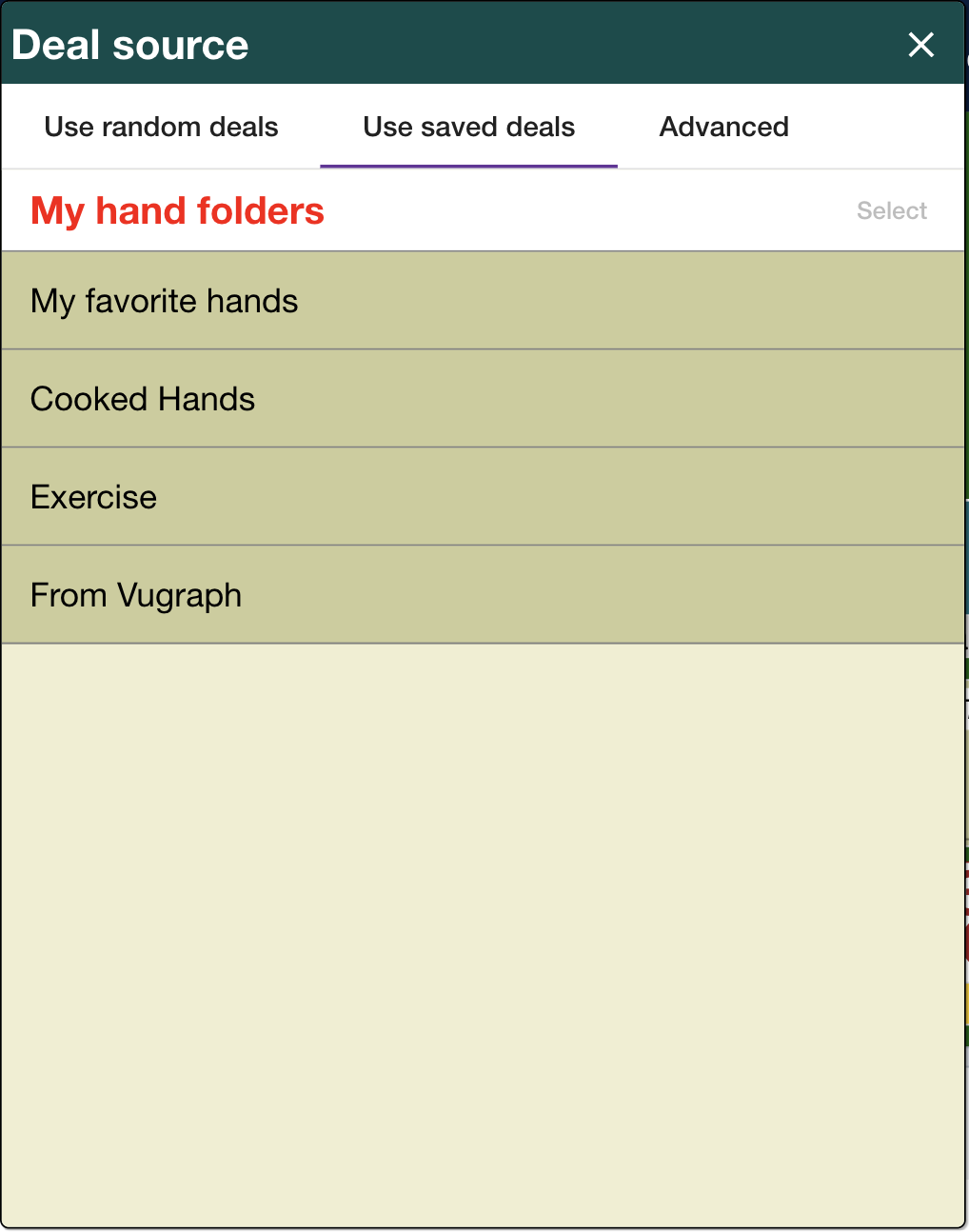Select the Use saved deals tab
Screen dimensions: 969x1232
(x=468, y=127)
